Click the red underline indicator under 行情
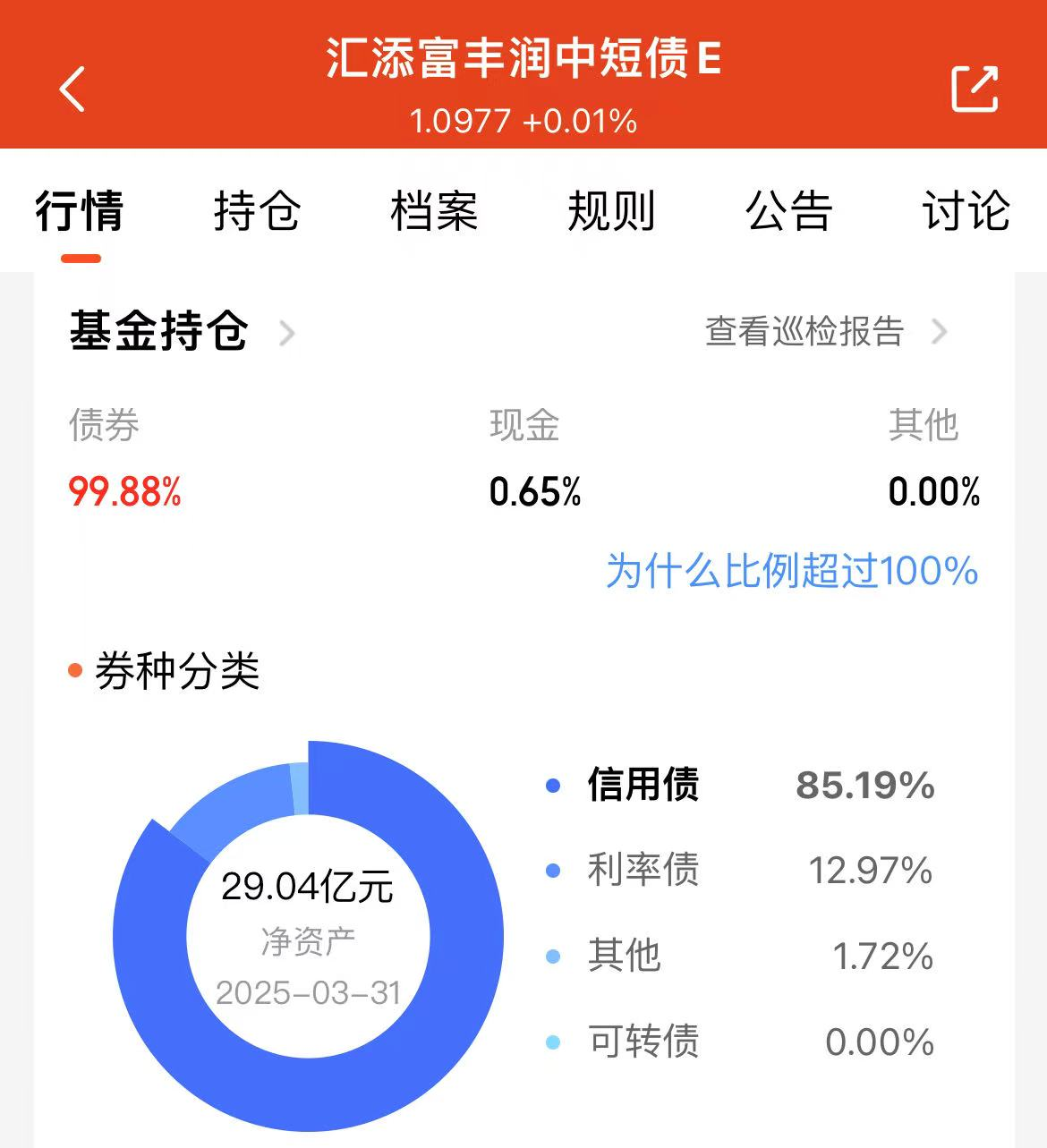1047x1148 pixels. pyautogui.click(x=79, y=259)
